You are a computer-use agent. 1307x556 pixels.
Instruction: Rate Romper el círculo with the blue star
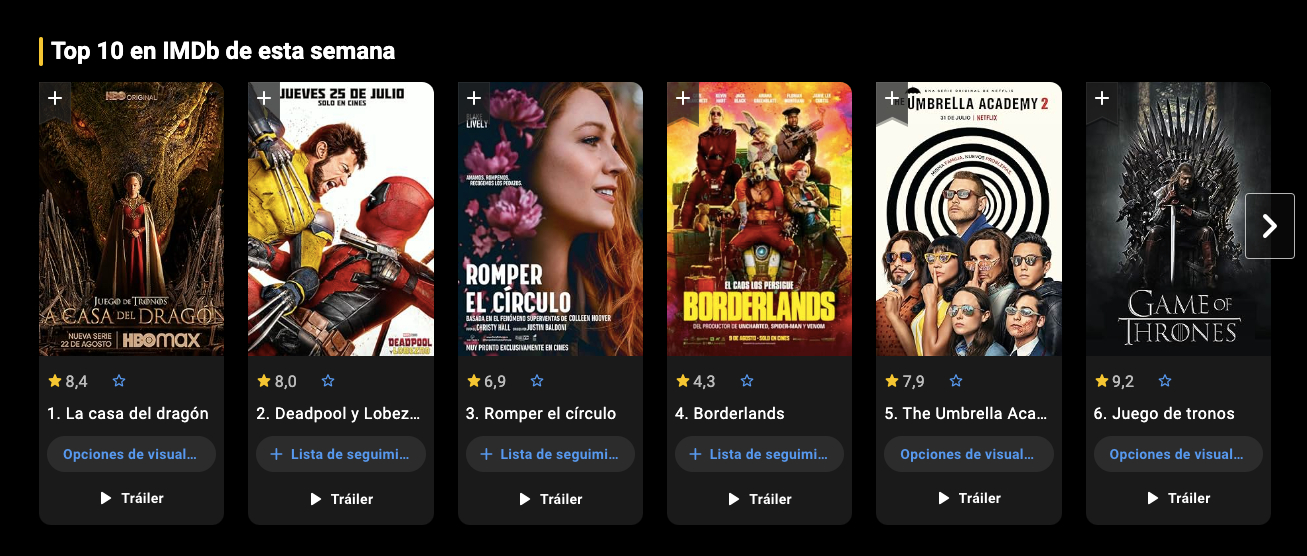click(537, 381)
